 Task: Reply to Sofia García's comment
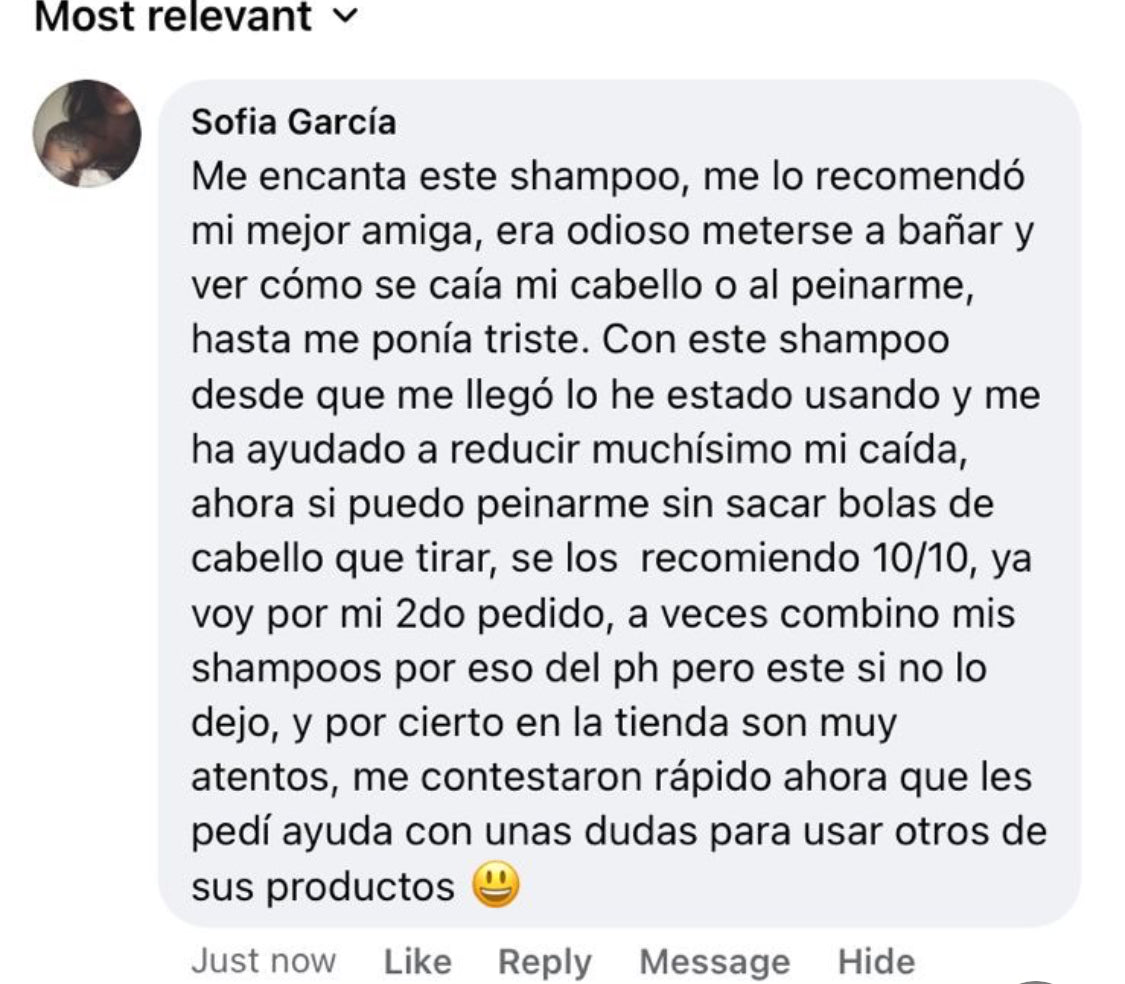click(544, 961)
